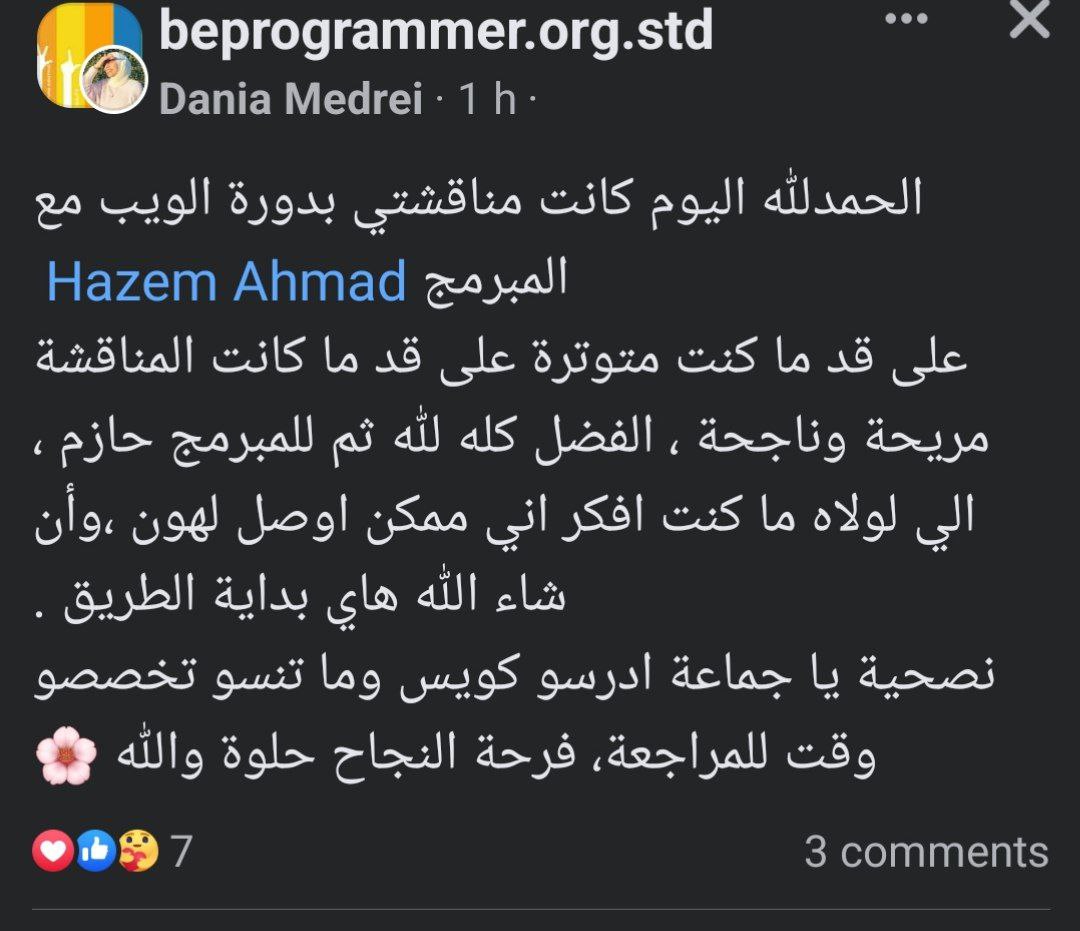The height and width of the screenshot is (931, 1080).
Task: View who reacted to the post
Action: (110, 852)
